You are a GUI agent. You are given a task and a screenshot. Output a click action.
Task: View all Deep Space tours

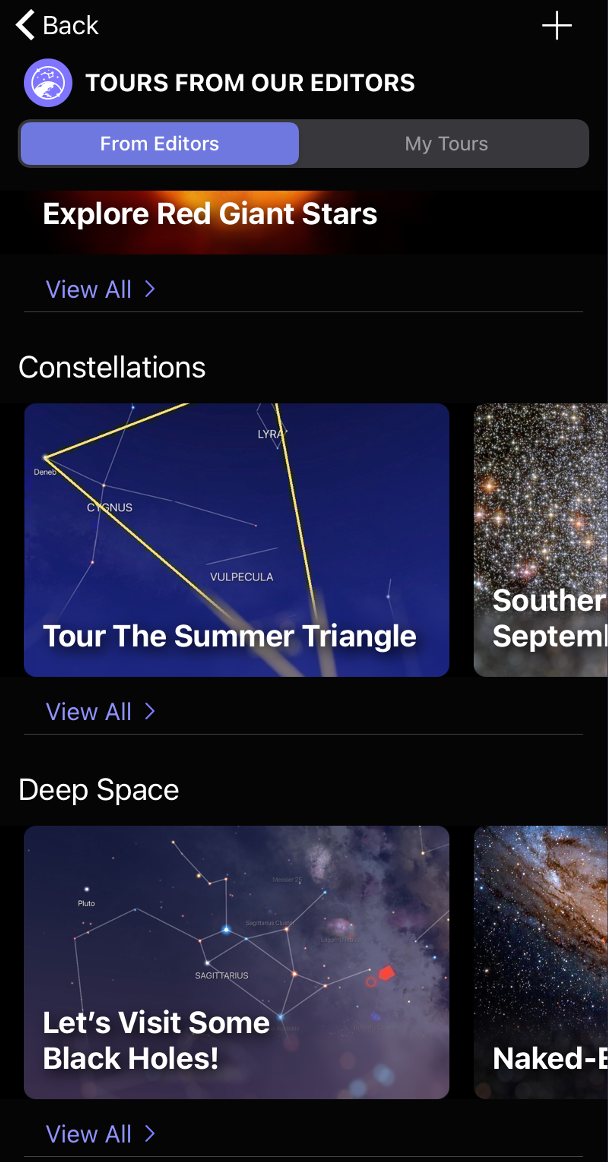[100, 1134]
